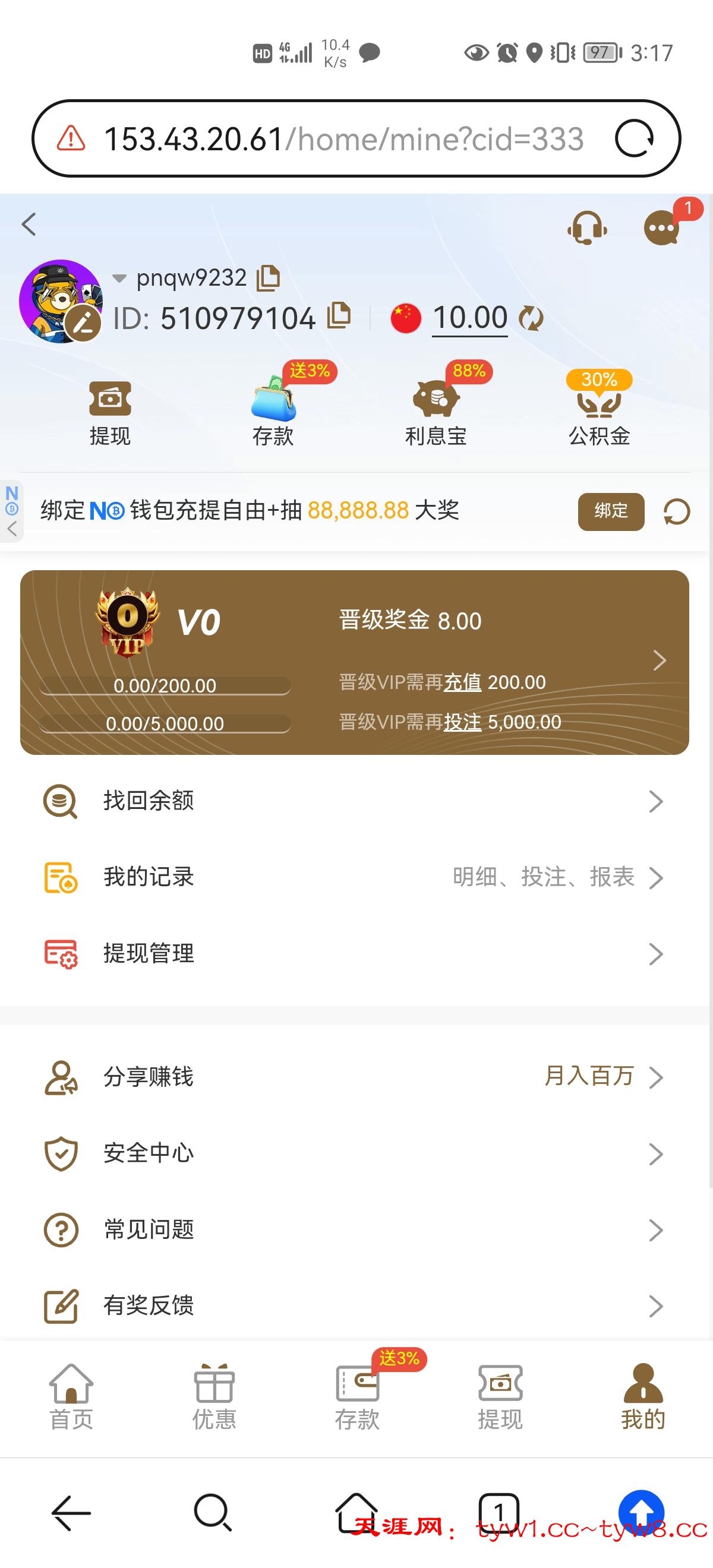
Task: Tap the 0.00/200.00 recharge progress bar
Action: pyautogui.click(x=165, y=685)
